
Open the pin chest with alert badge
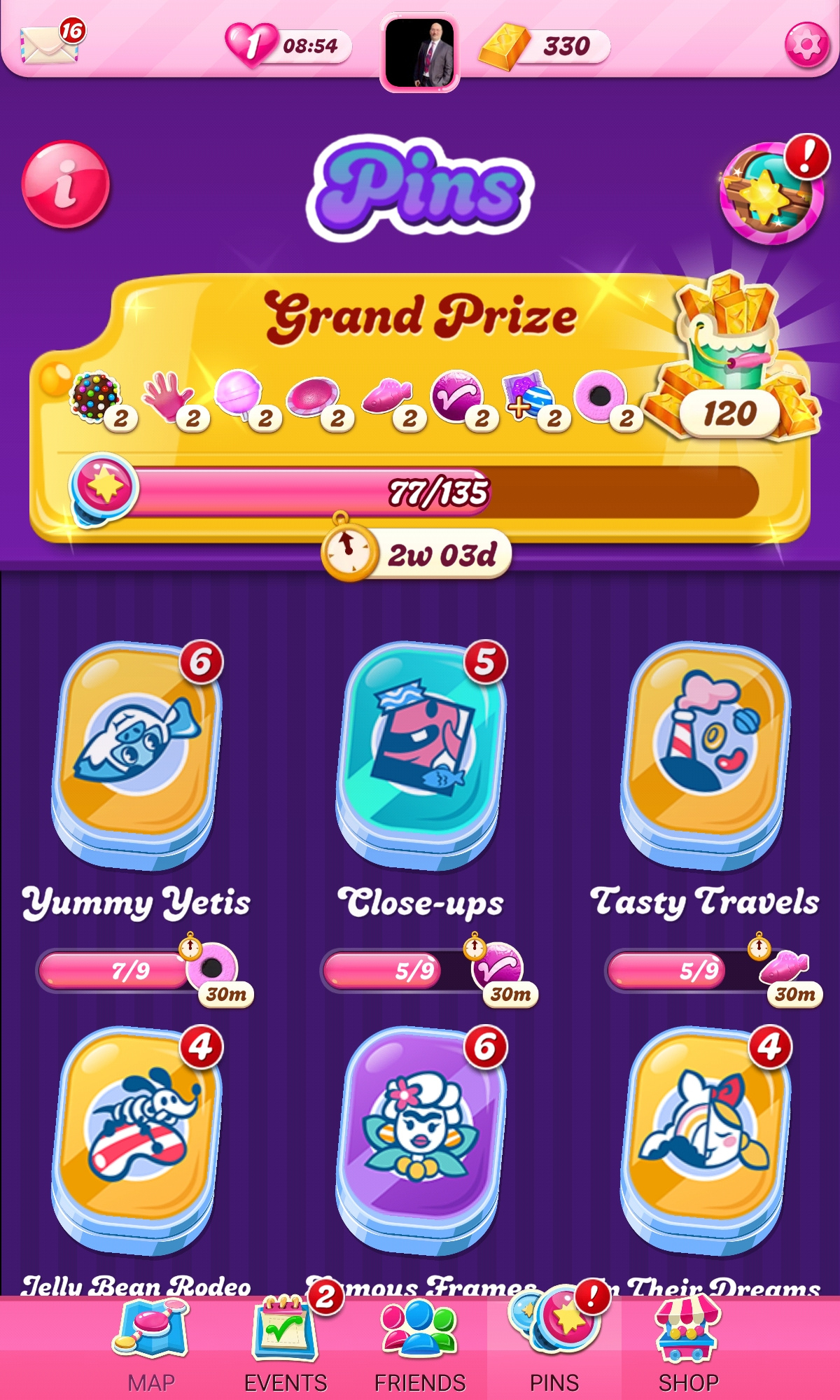click(770, 192)
